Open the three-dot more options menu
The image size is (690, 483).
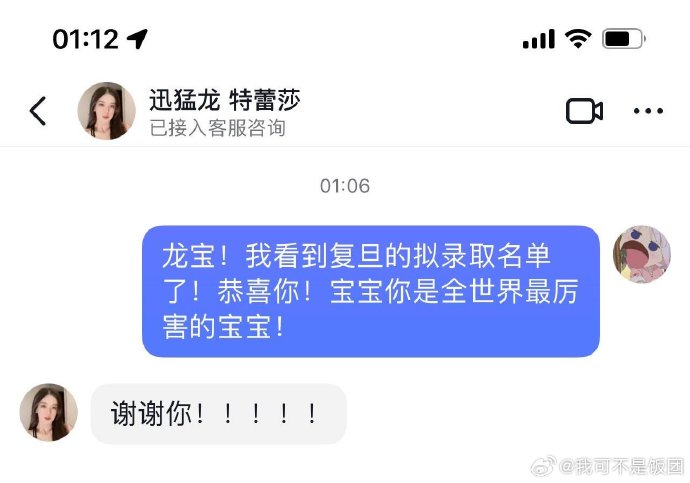(648, 111)
